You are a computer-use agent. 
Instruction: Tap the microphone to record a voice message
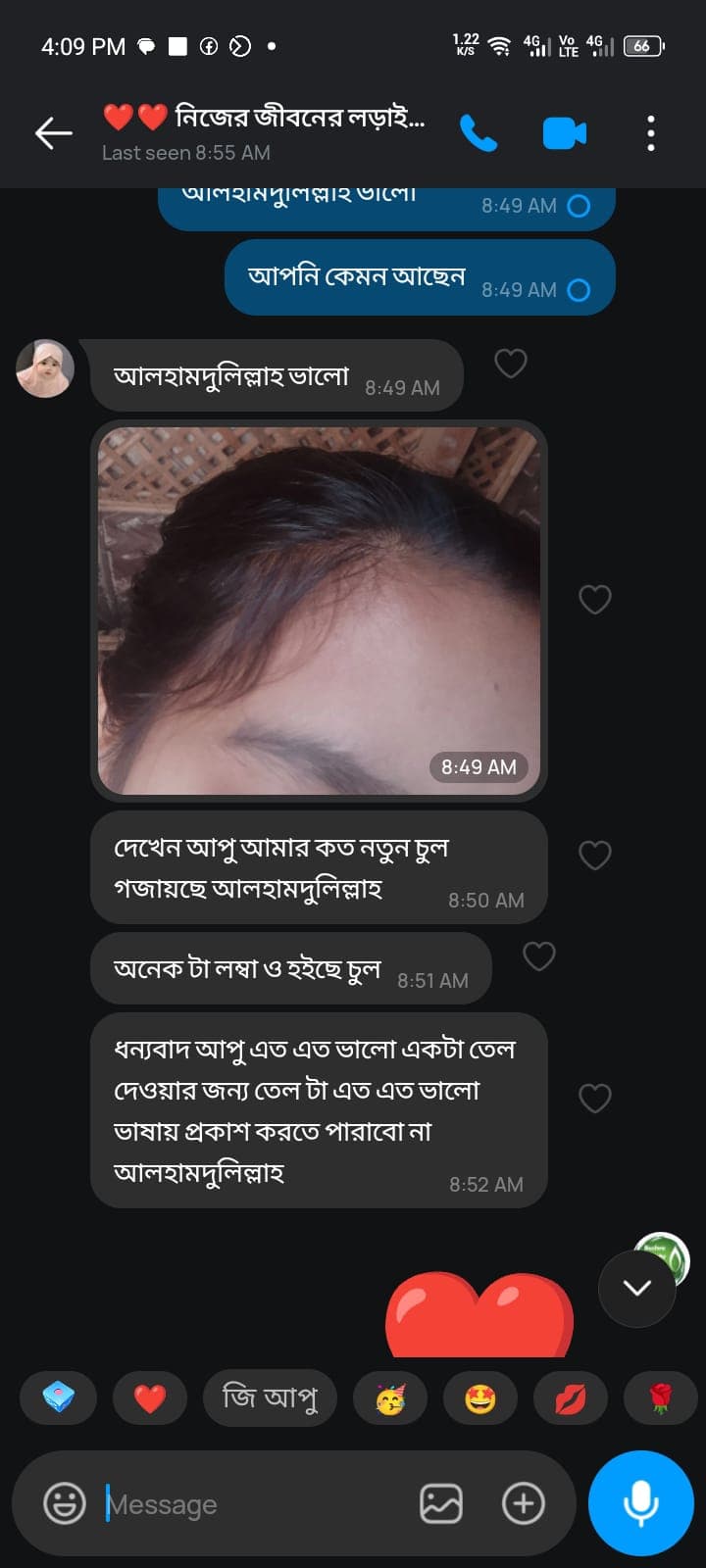tap(639, 1503)
